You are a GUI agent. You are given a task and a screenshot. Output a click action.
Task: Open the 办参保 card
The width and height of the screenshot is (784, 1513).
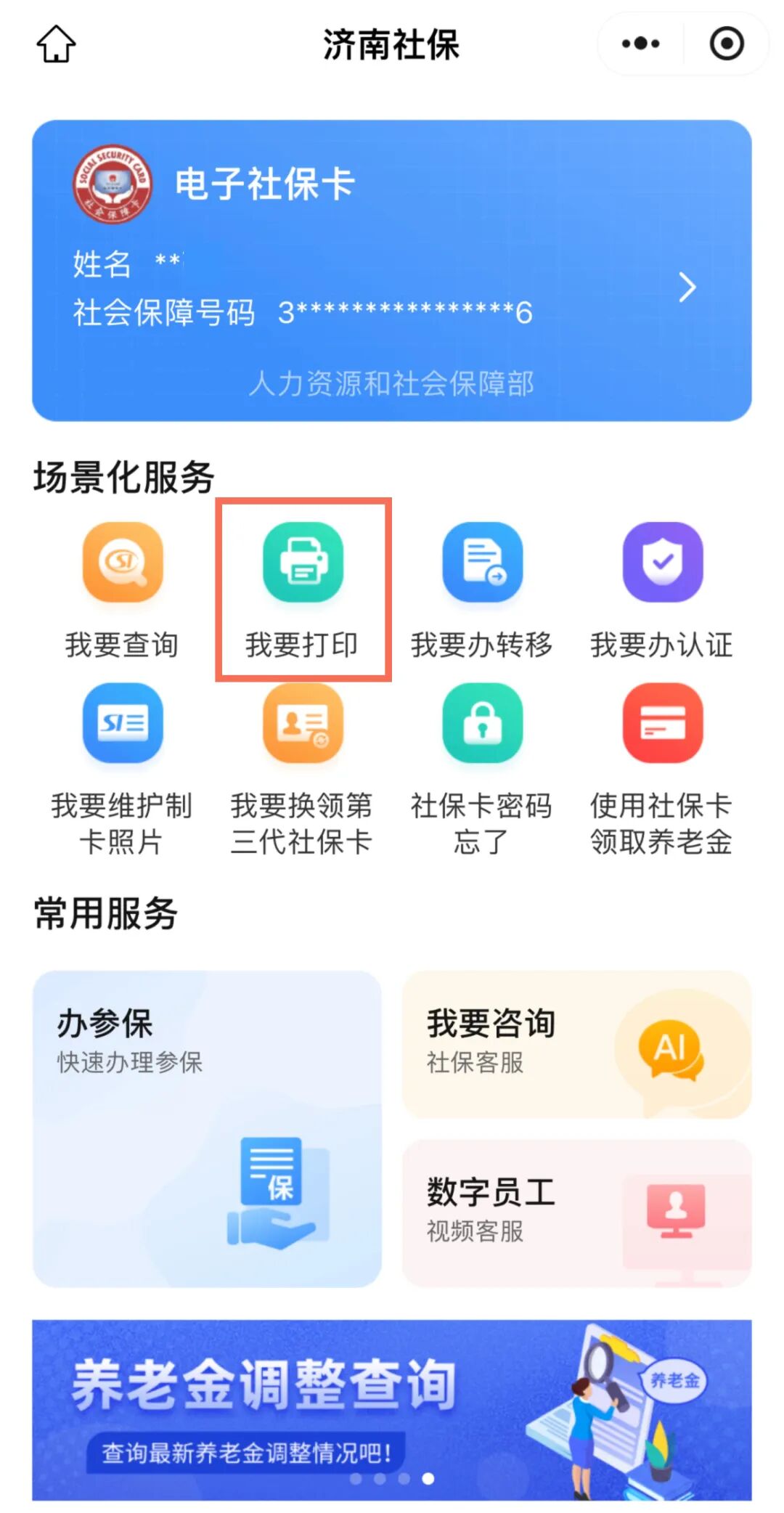tap(207, 1128)
